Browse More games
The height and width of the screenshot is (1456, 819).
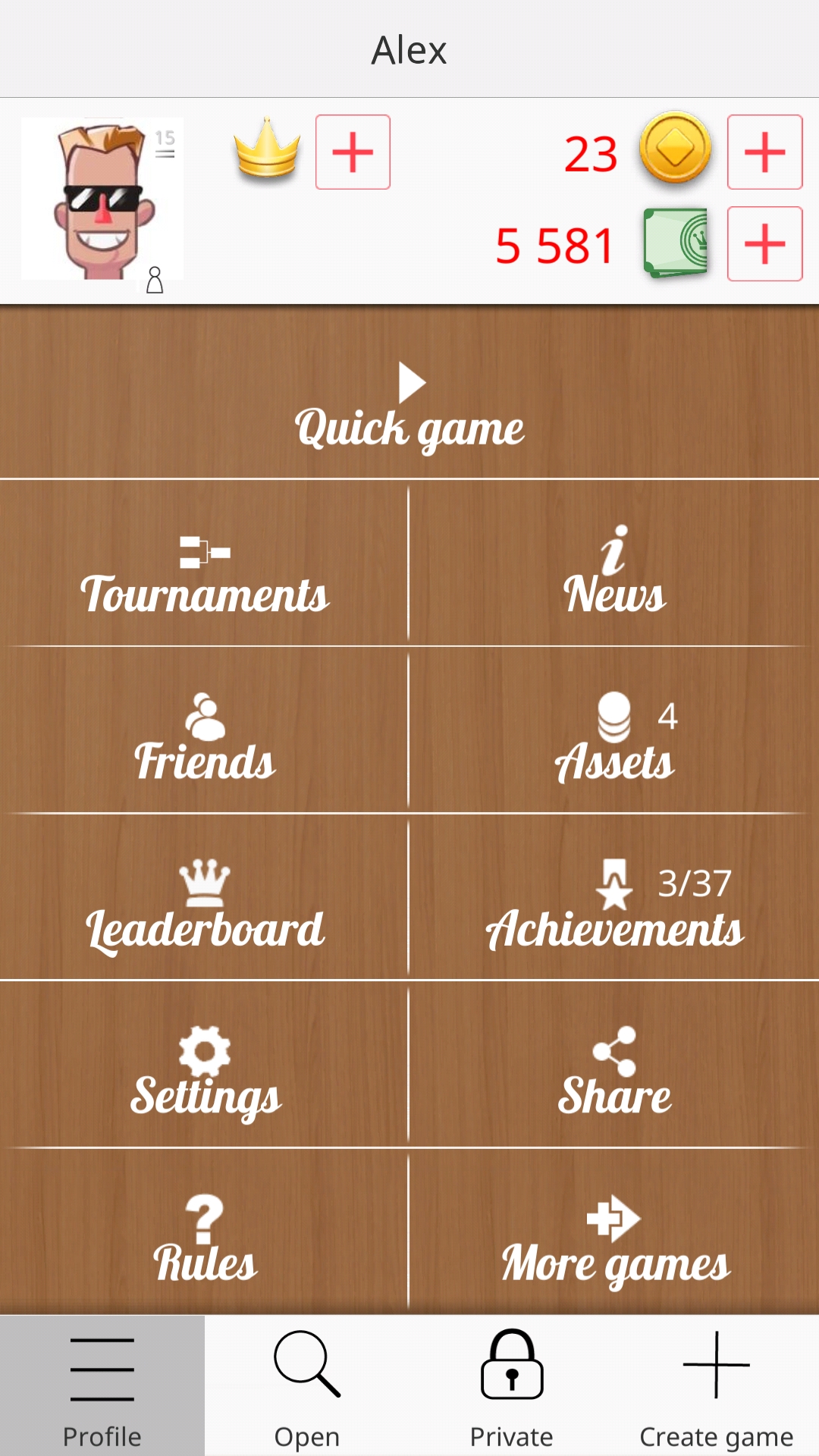tap(614, 1244)
